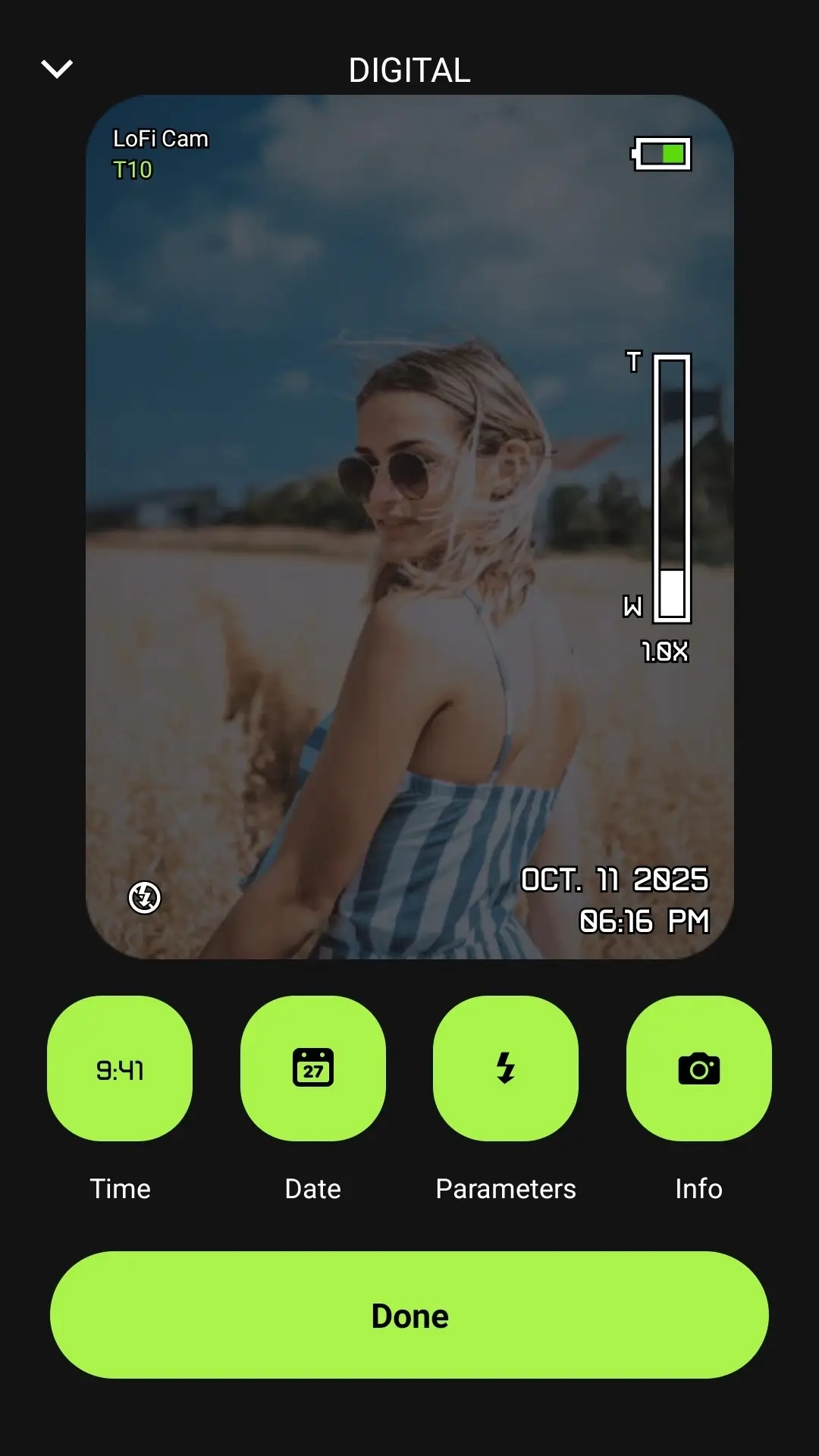Screen dimensions: 819x1456
Task: Toggle the Date overlay button
Action: click(x=312, y=1068)
